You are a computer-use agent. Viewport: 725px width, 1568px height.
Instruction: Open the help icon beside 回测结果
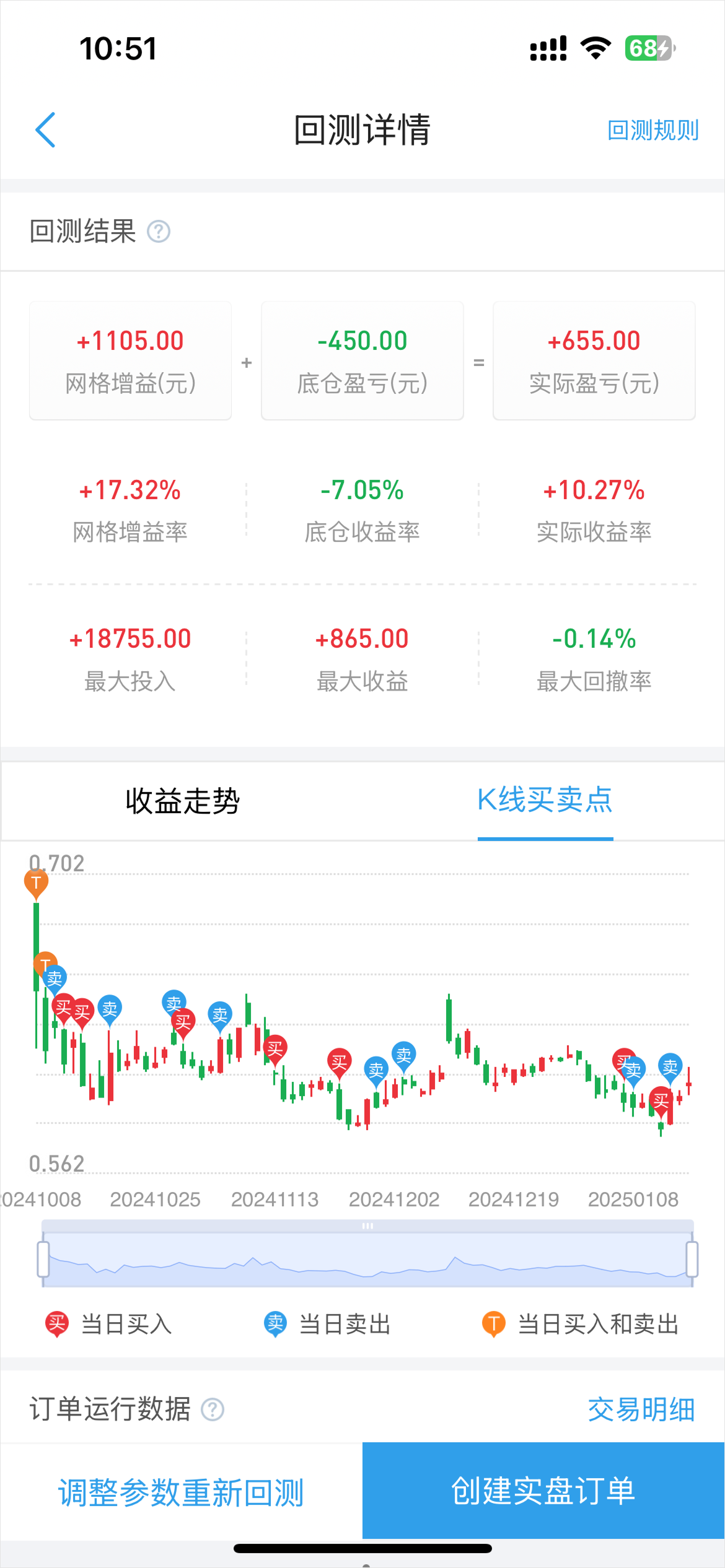click(159, 232)
